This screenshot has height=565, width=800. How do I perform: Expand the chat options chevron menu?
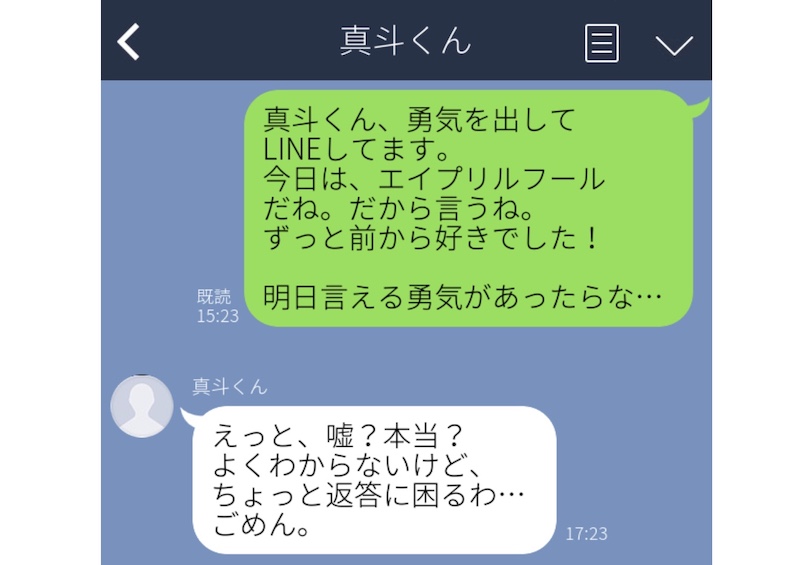pos(674,44)
